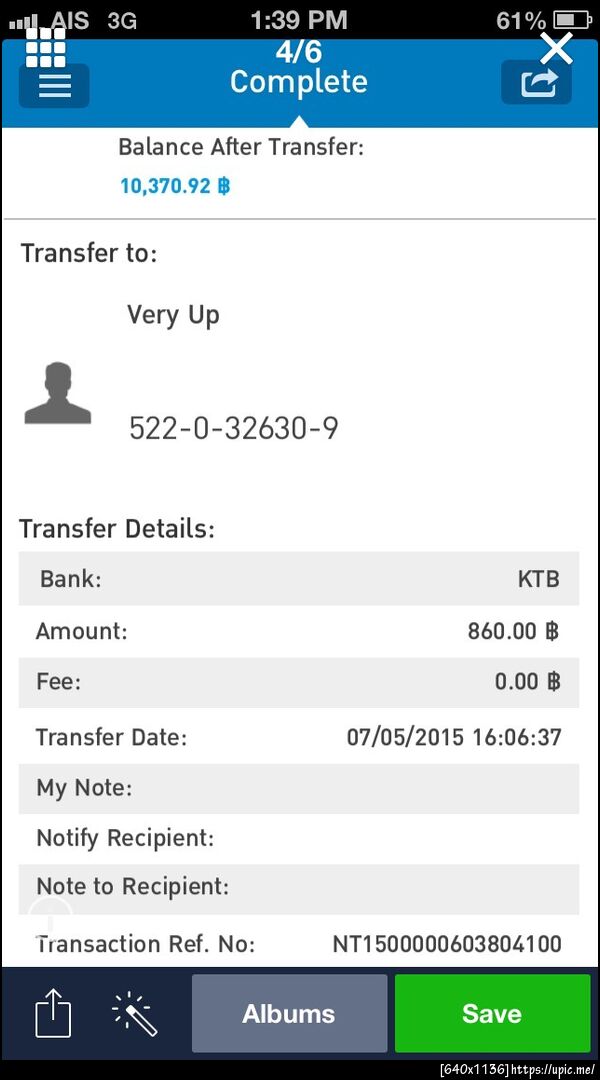Open the photo grid view
The width and height of the screenshot is (600, 1080).
tap(45, 47)
